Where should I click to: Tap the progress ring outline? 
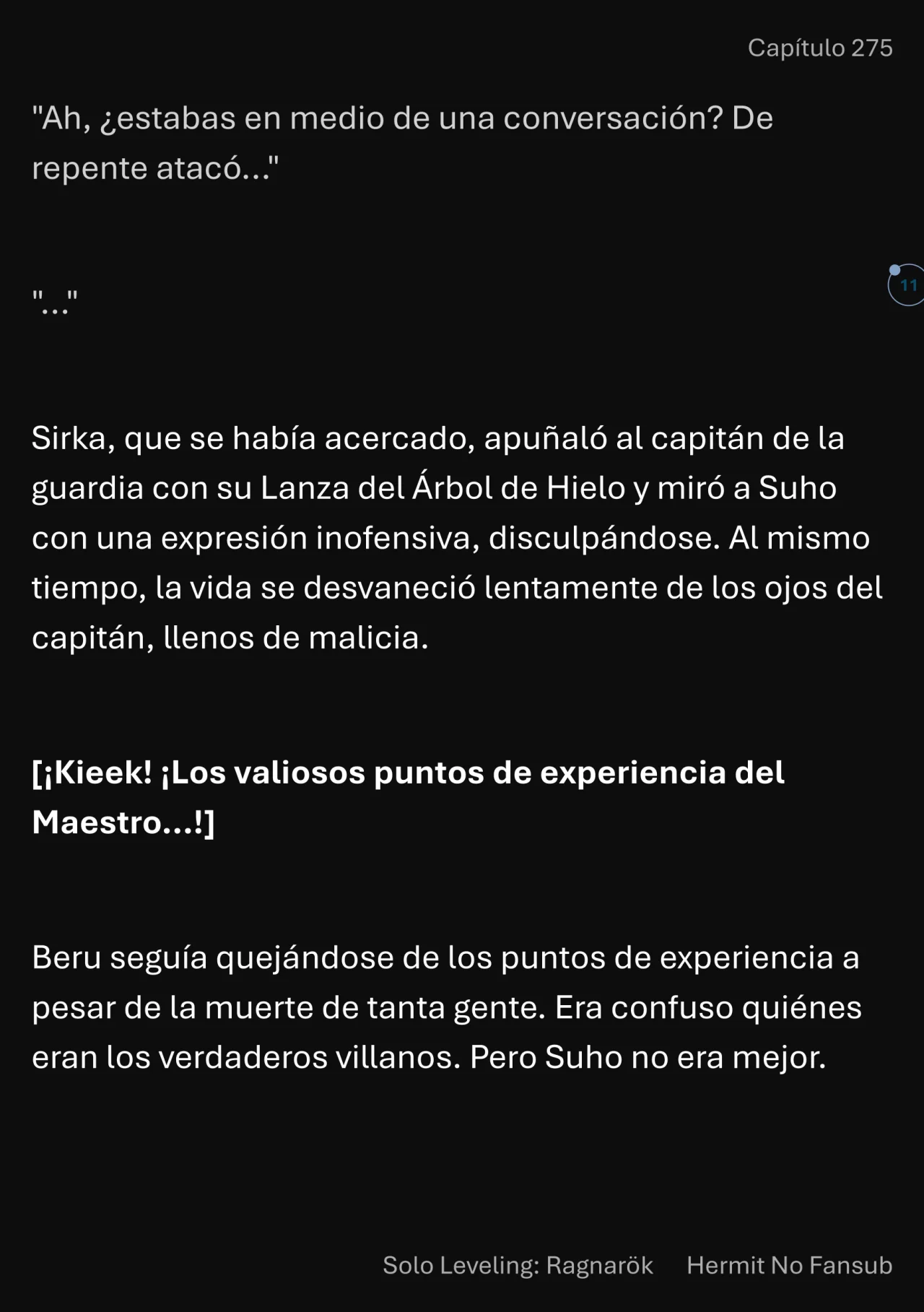point(889,286)
